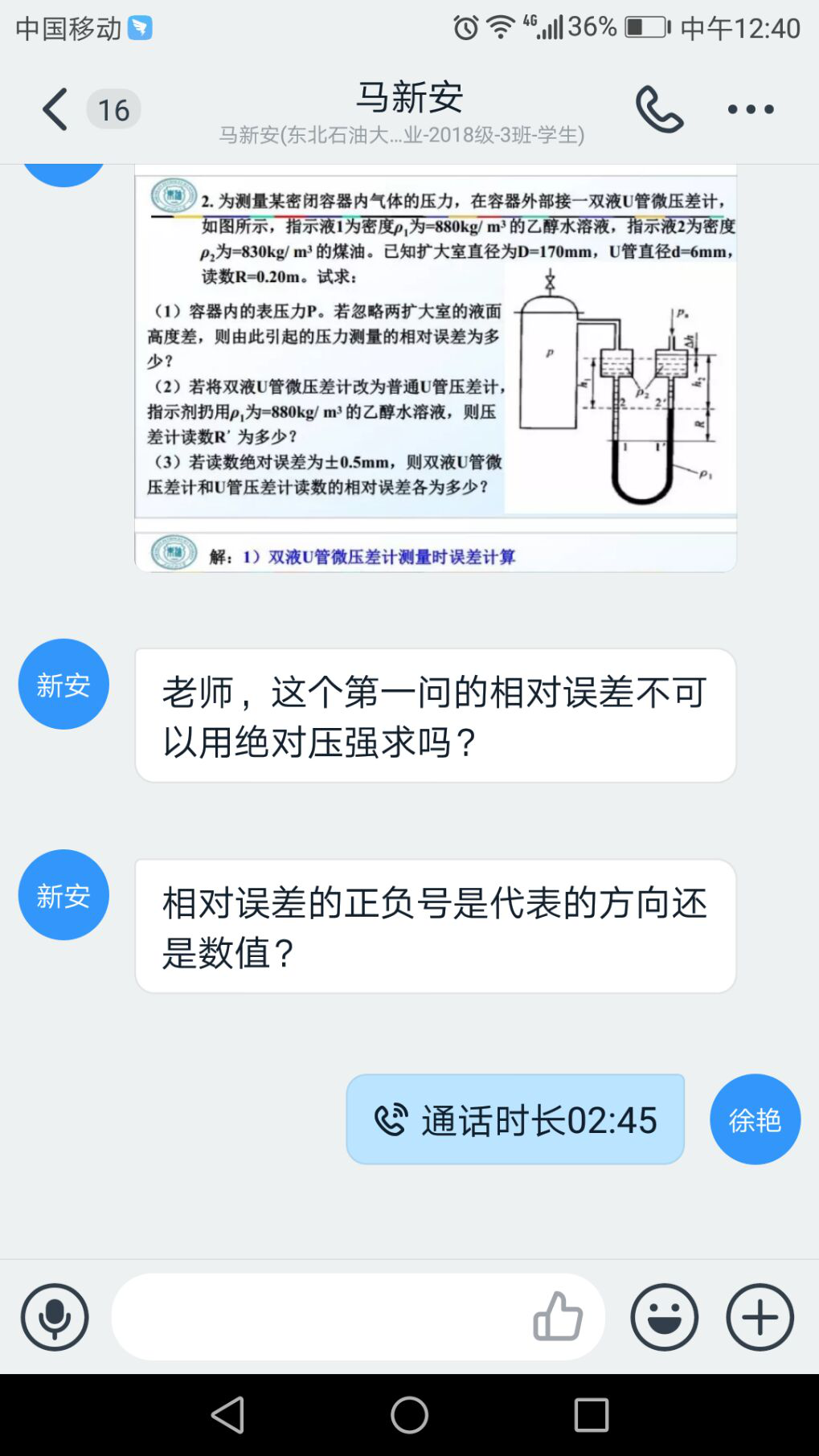Tap the system home button
The width and height of the screenshot is (819, 1456).
point(409,1414)
